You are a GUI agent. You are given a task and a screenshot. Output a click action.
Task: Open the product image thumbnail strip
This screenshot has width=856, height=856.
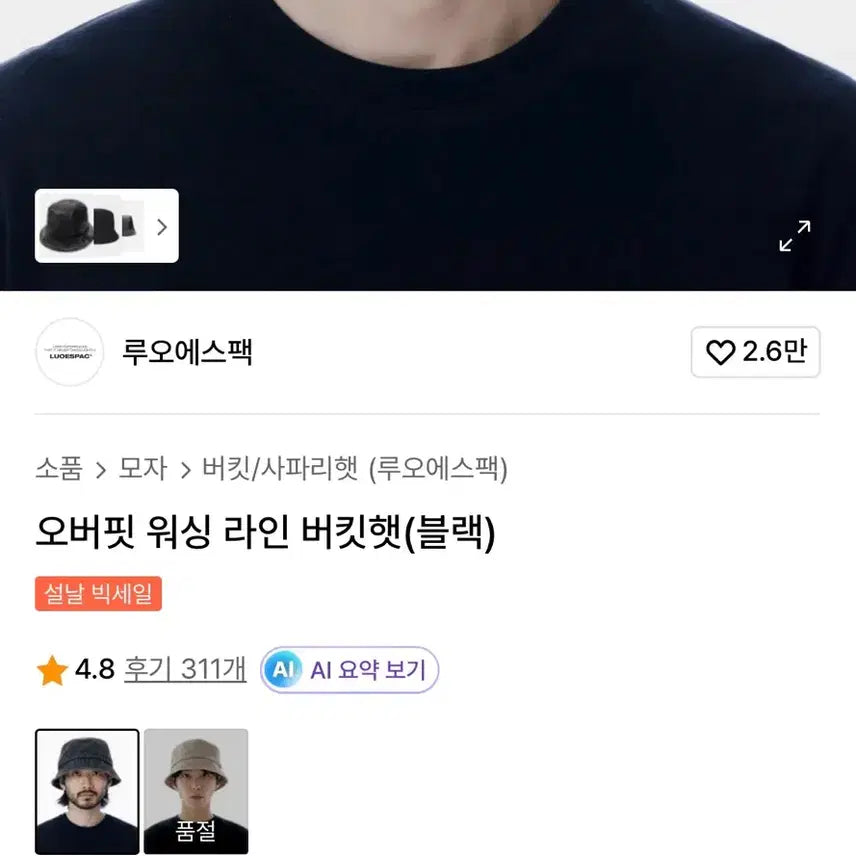click(107, 226)
